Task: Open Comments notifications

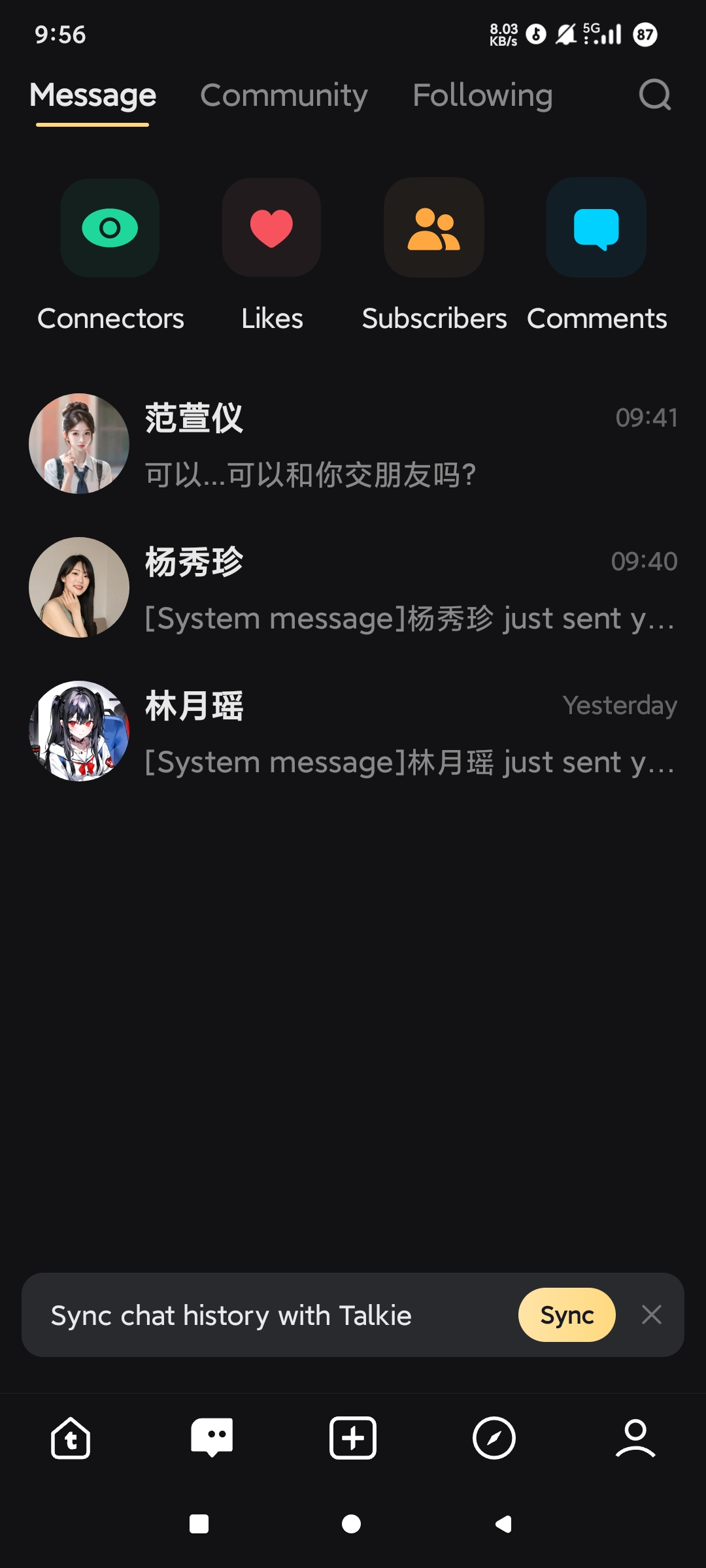Action: coord(596,228)
